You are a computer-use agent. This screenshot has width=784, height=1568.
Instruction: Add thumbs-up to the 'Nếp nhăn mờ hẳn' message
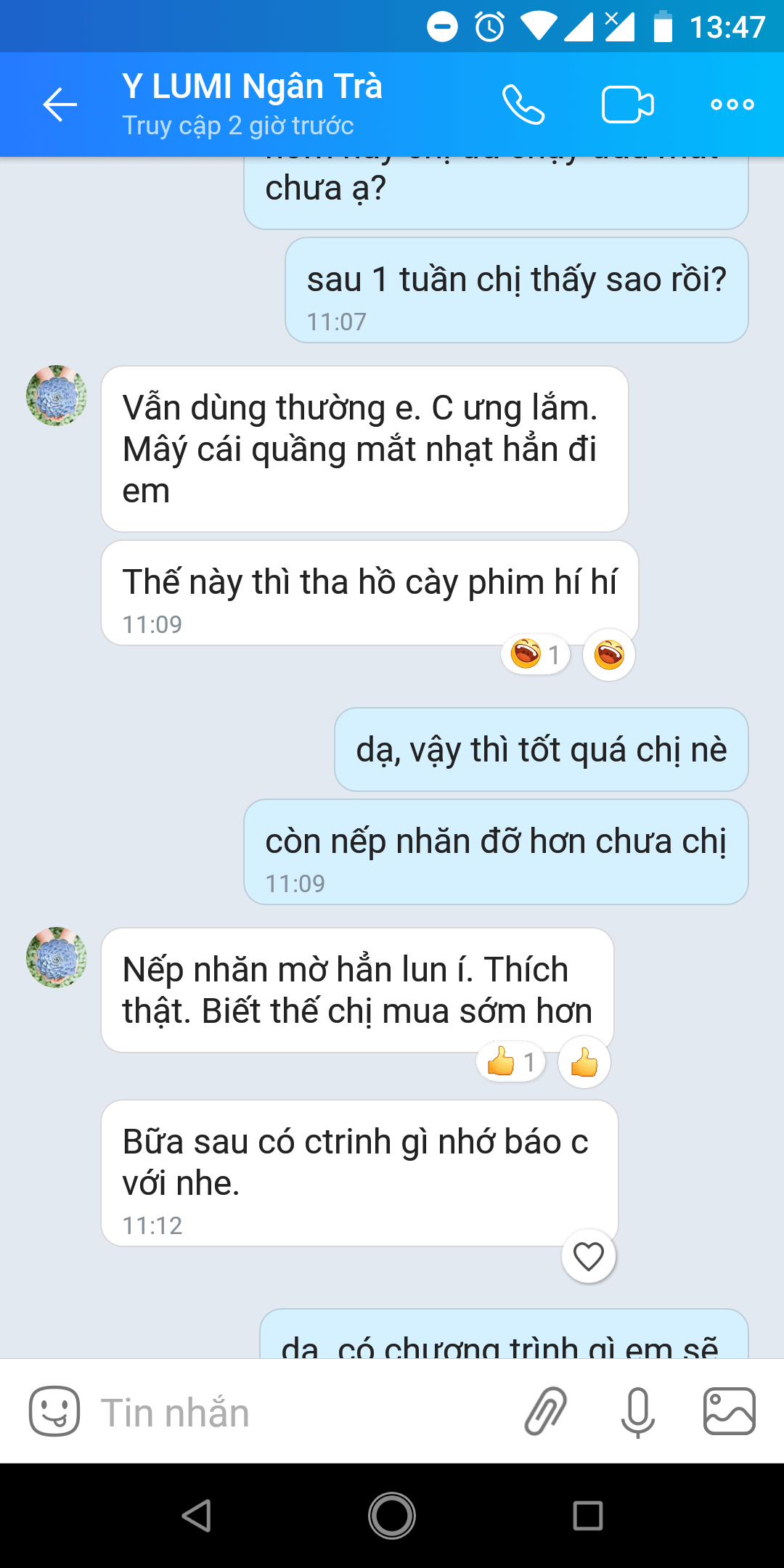pyautogui.click(x=584, y=1062)
